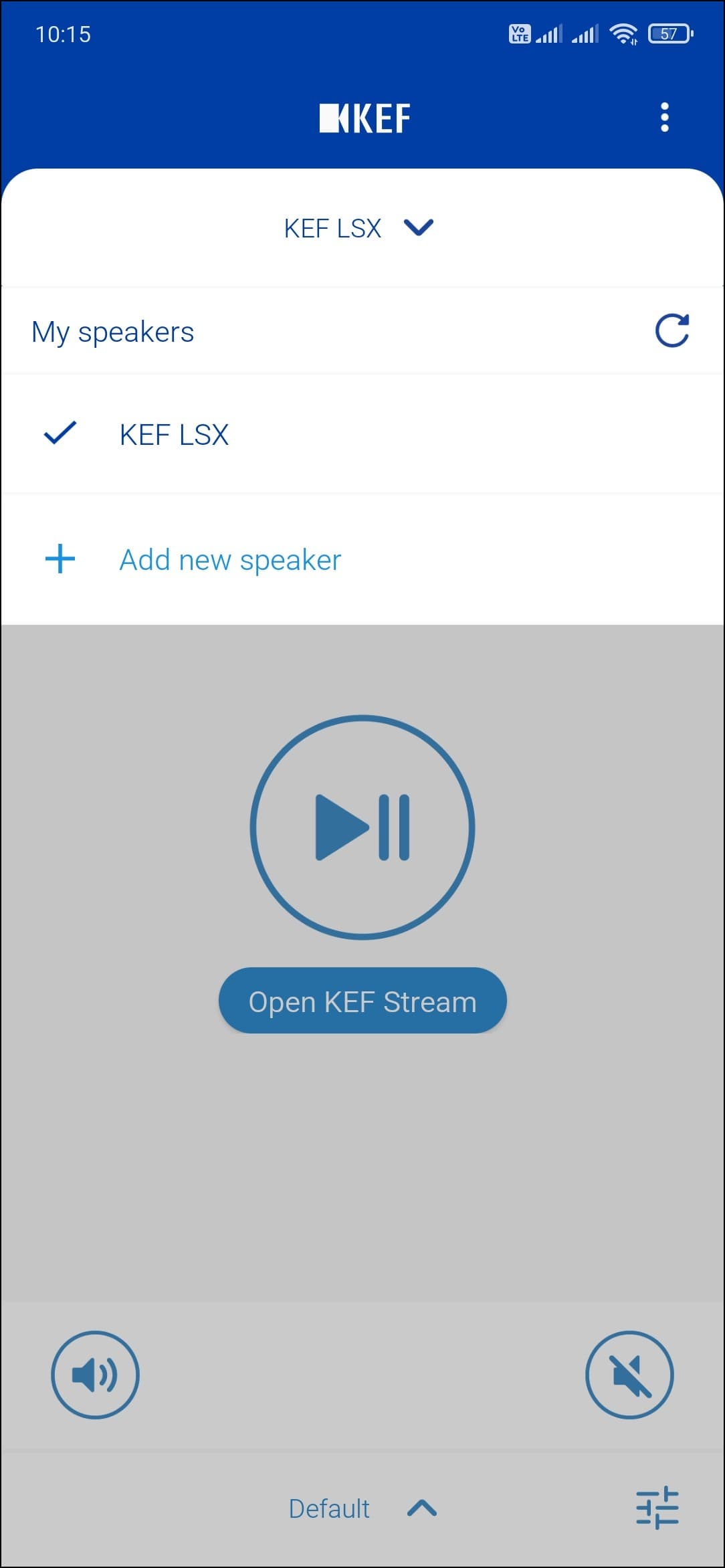The width and height of the screenshot is (725, 1568).
Task: Open the equalizer settings sliders icon
Action: point(657,1507)
